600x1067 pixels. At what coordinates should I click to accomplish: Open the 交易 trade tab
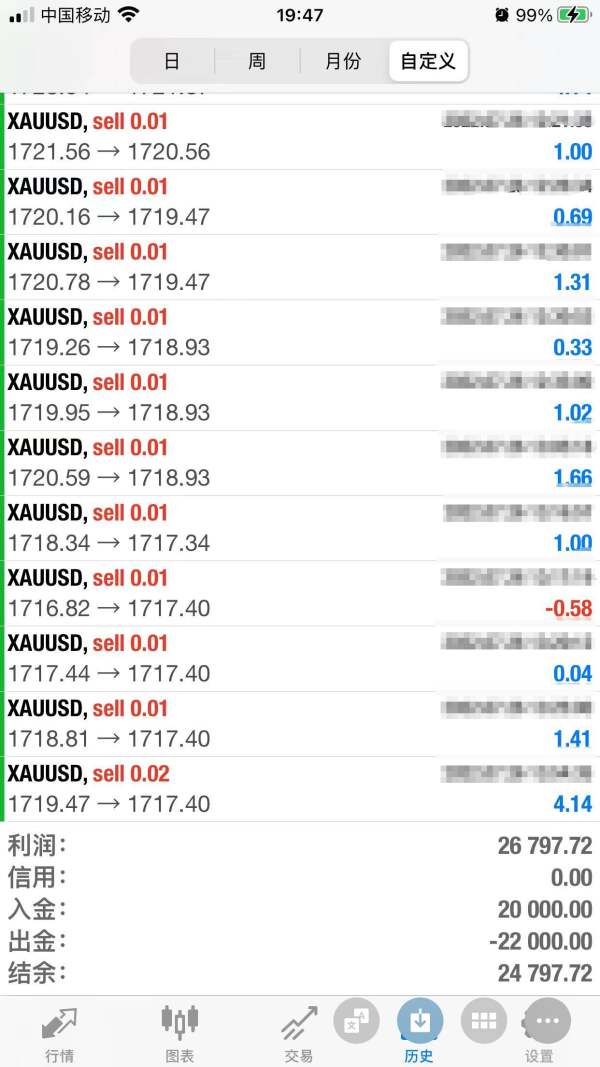click(x=298, y=1033)
